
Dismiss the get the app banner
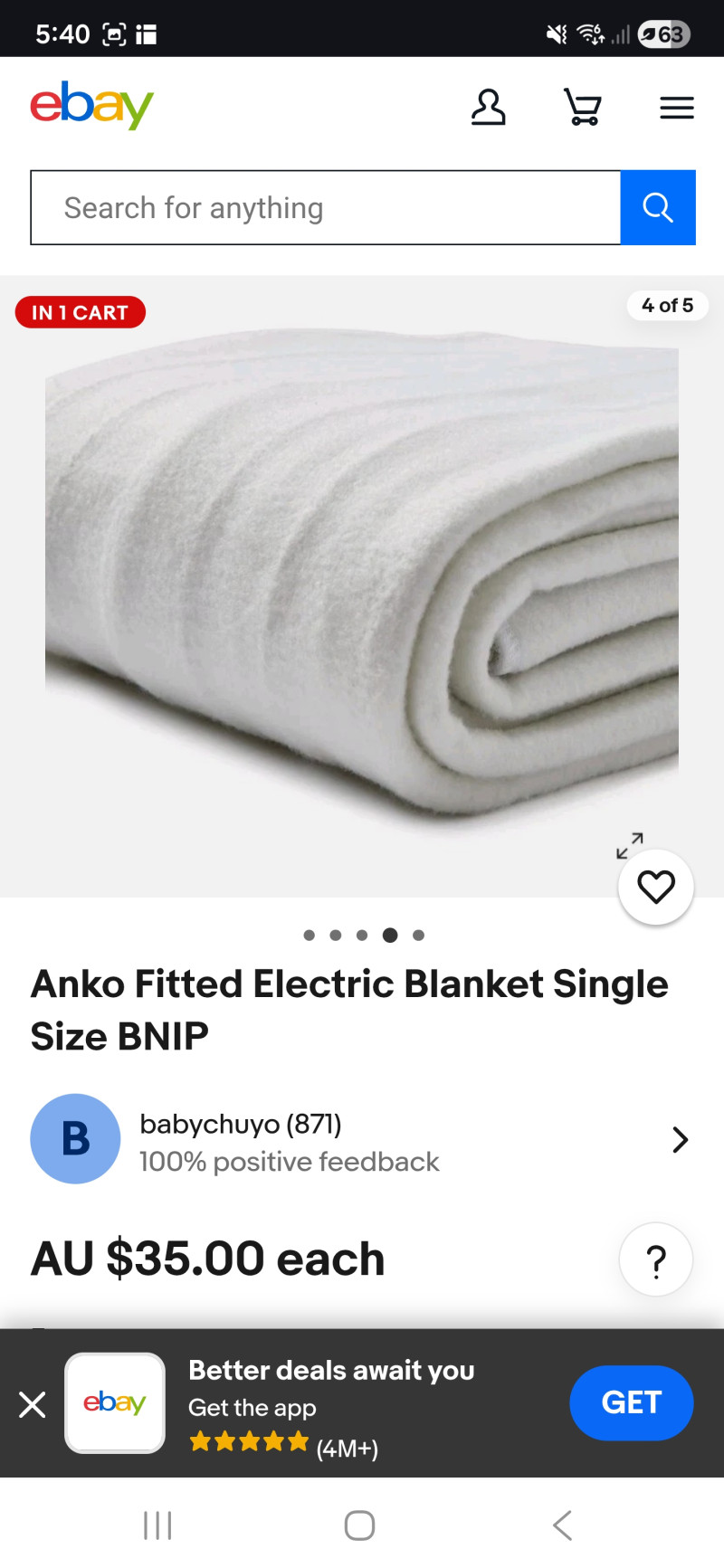(x=33, y=1404)
